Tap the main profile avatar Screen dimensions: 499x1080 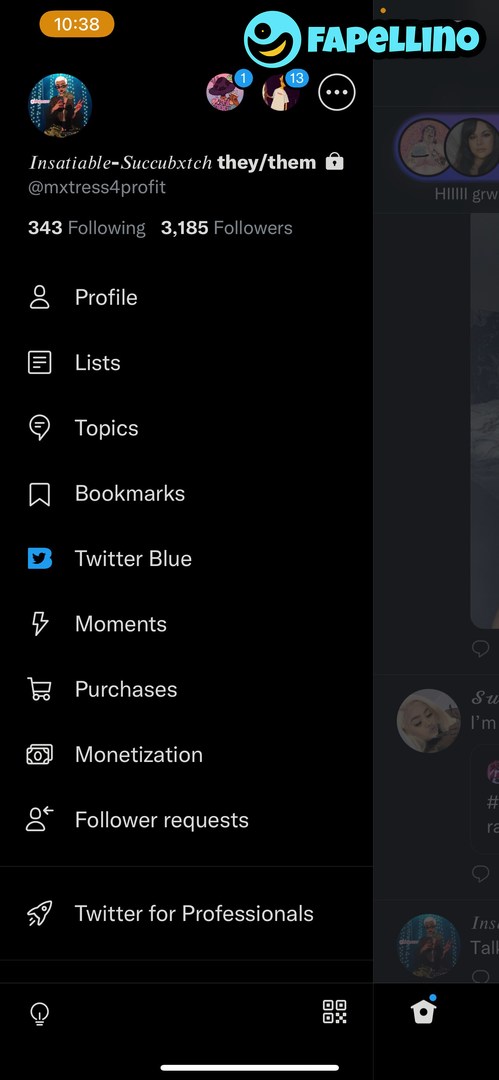click(x=60, y=105)
